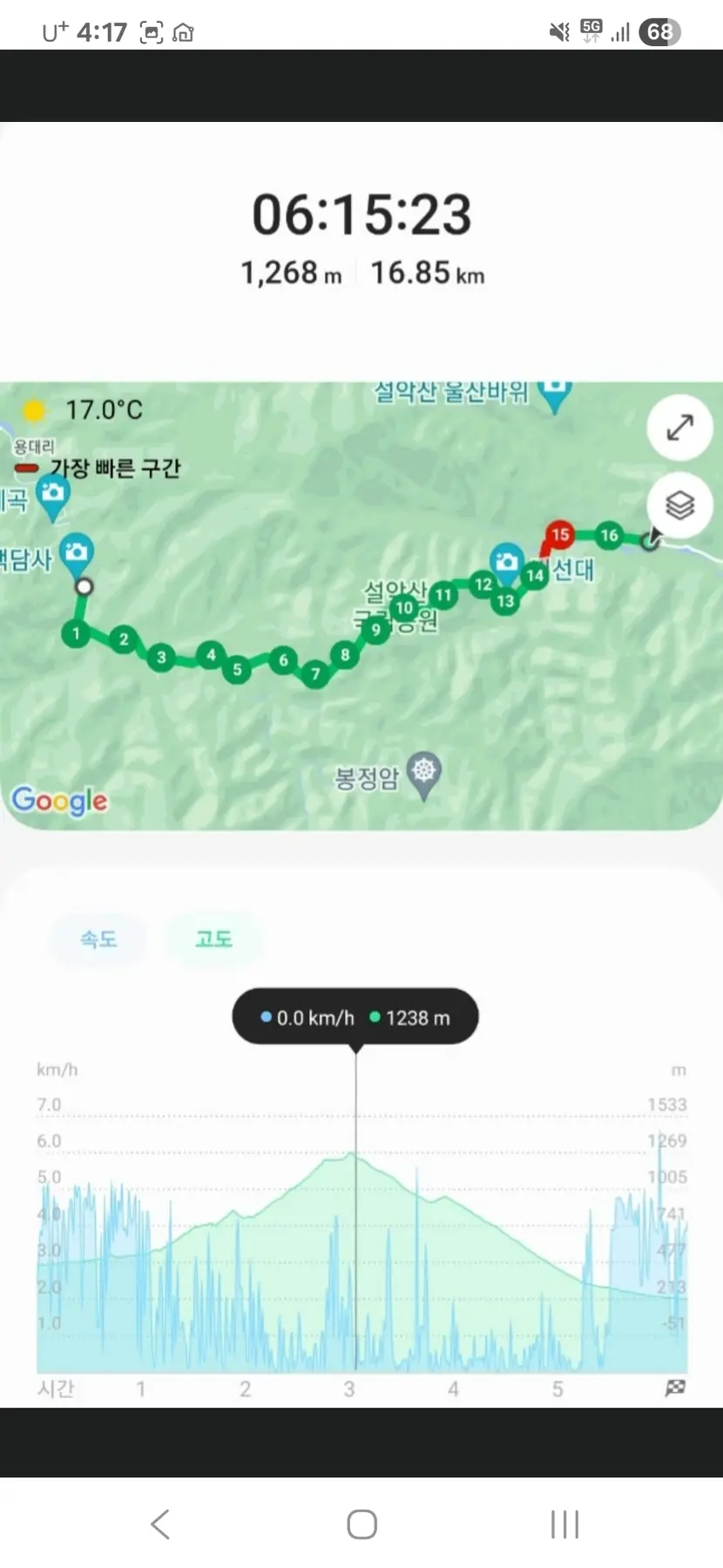723x1568 pixels.
Task: Open the recent apps view
Action: pos(564,1524)
